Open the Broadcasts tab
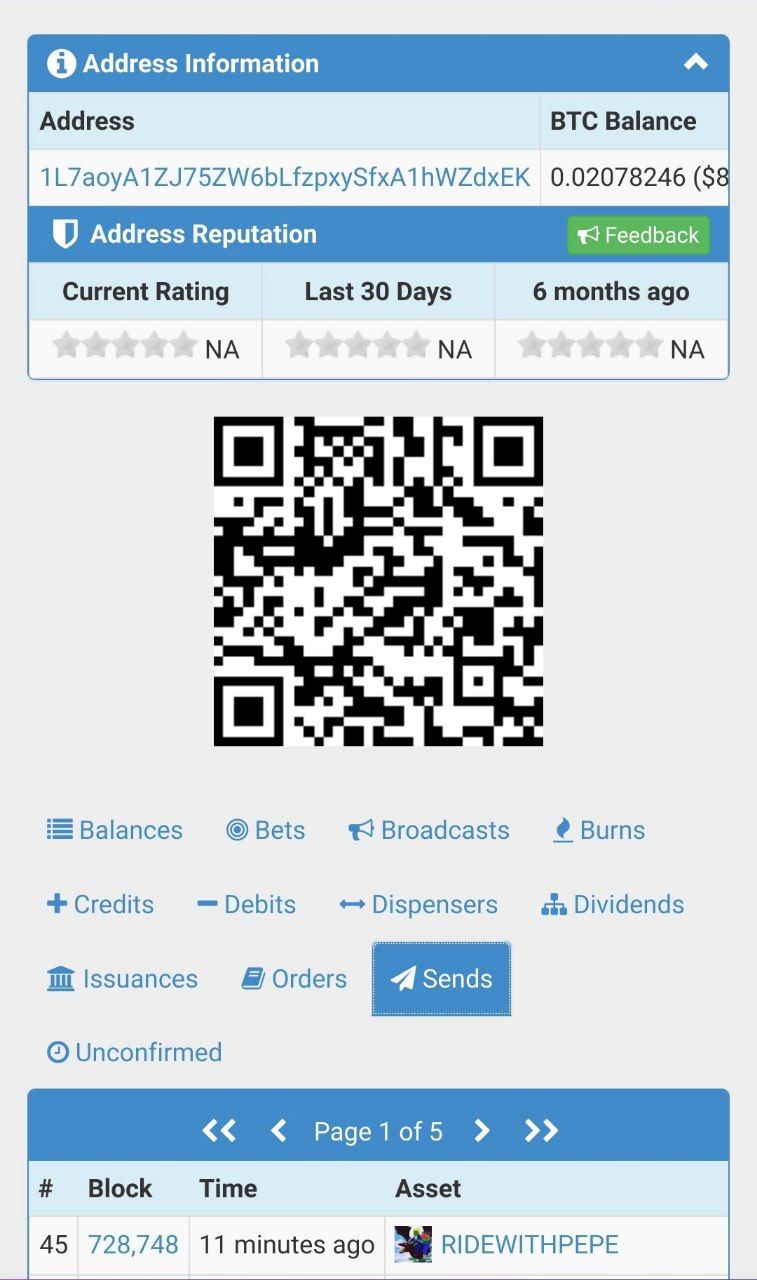This screenshot has height=1280, width=757. click(x=429, y=830)
